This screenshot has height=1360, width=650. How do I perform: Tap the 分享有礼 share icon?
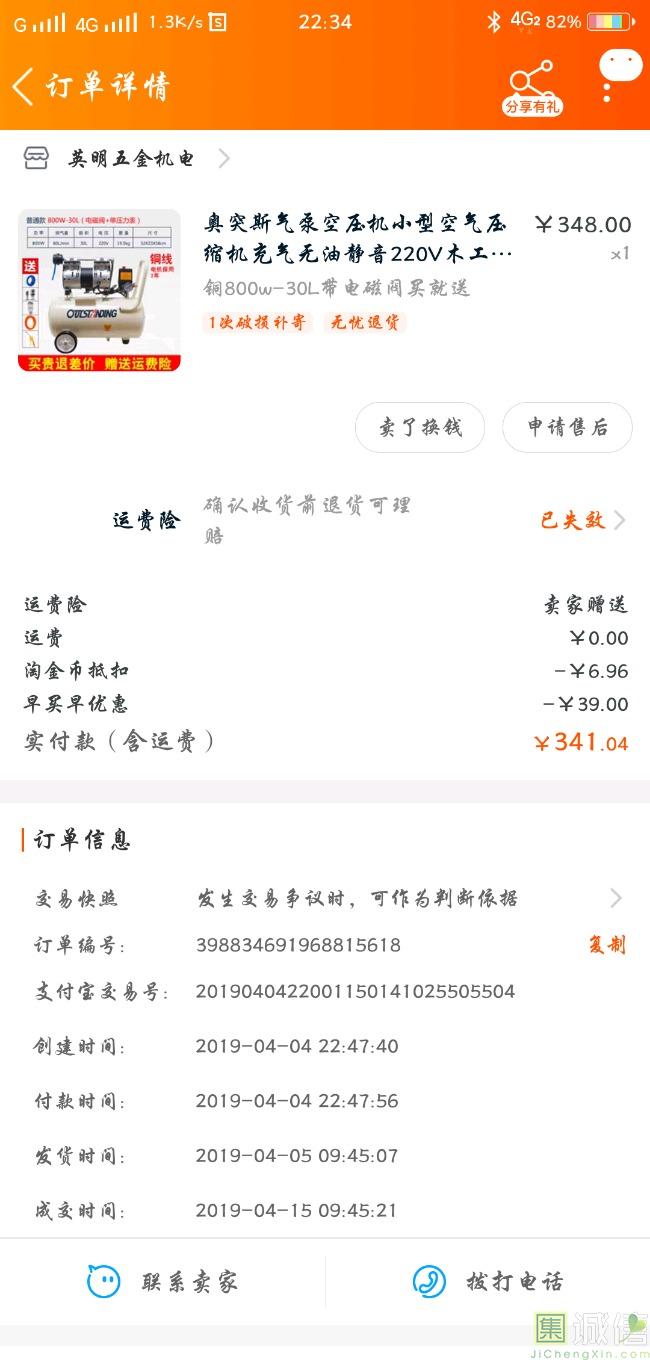(532, 88)
